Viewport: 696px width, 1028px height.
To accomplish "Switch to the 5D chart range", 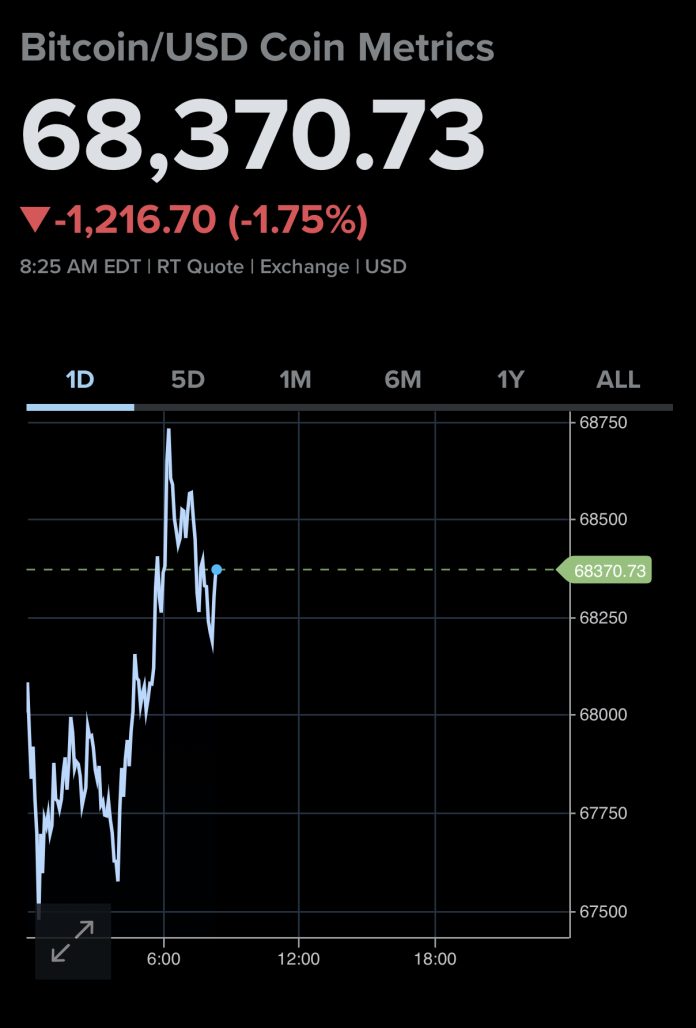I will point(188,380).
